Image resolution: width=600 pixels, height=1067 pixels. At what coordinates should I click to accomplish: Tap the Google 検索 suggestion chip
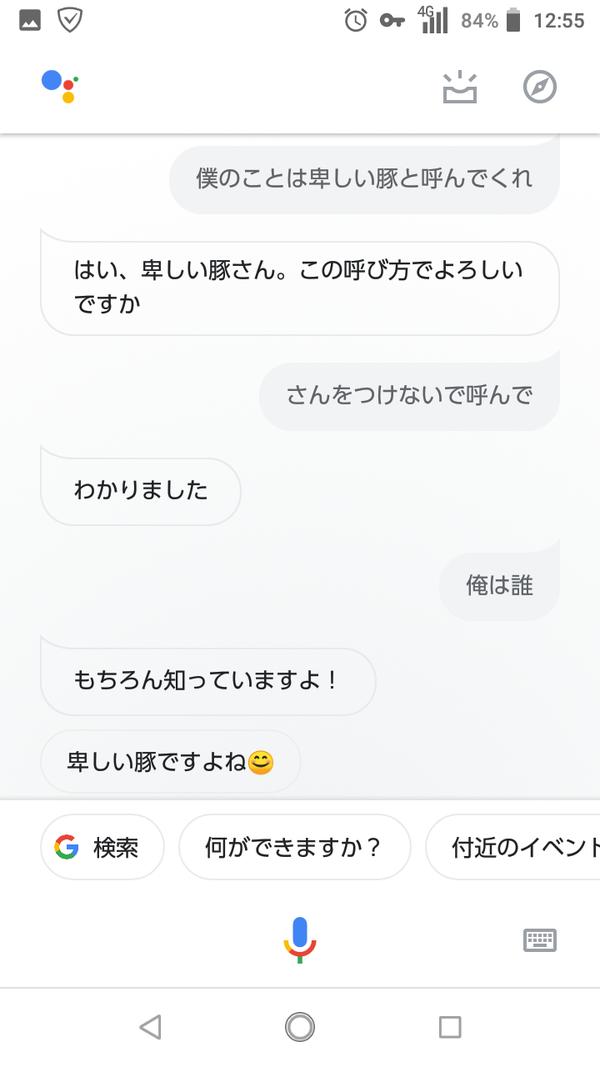click(102, 848)
